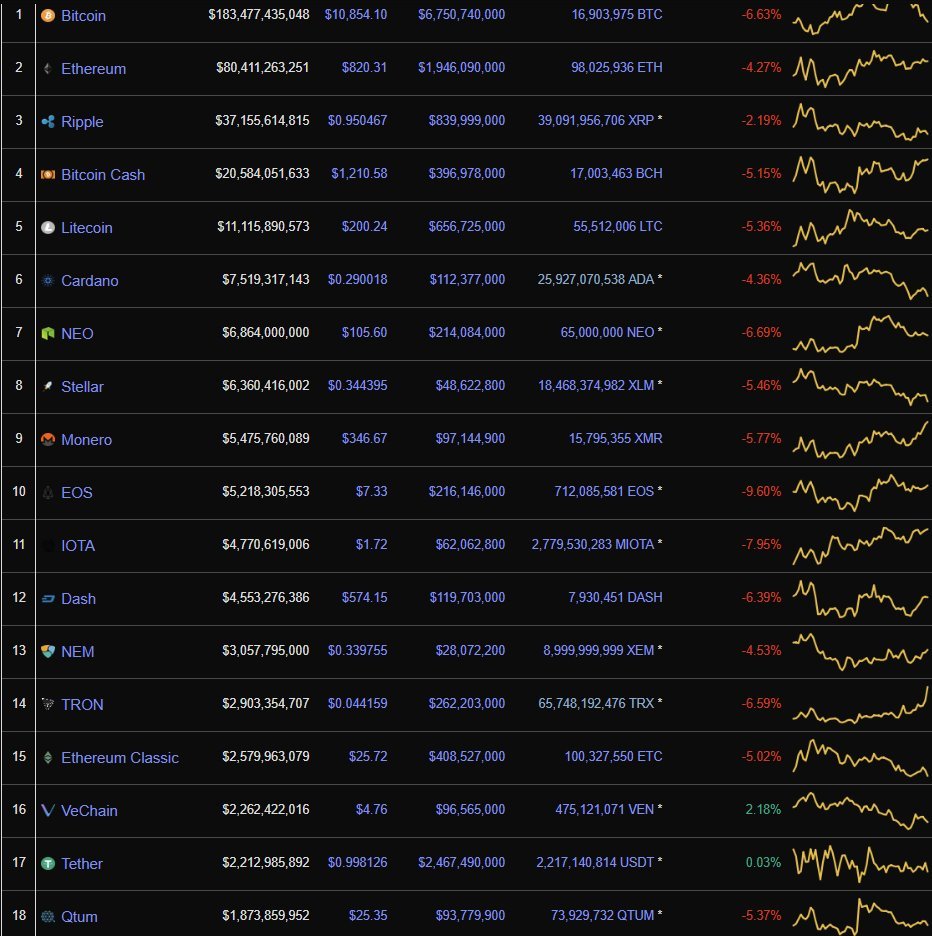
Task: Open the IOTA link
Action: pyautogui.click(x=78, y=546)
